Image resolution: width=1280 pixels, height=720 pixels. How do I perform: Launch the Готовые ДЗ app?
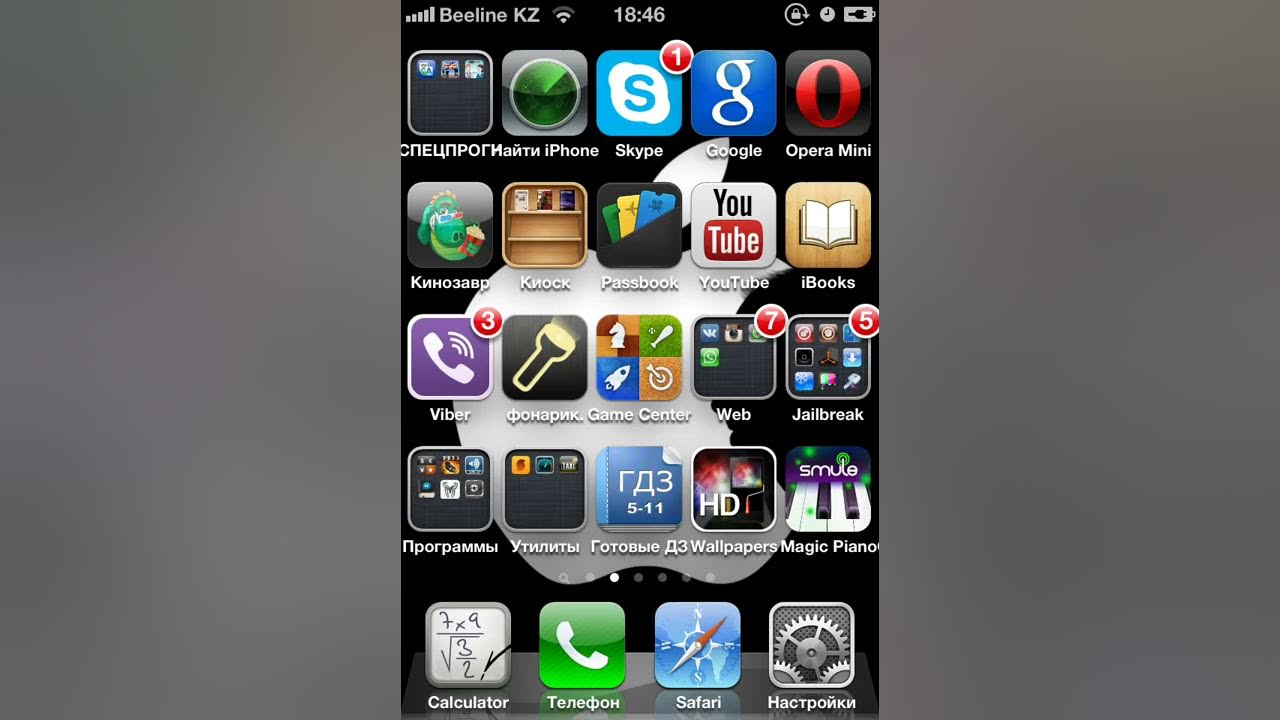pos(639,489)
